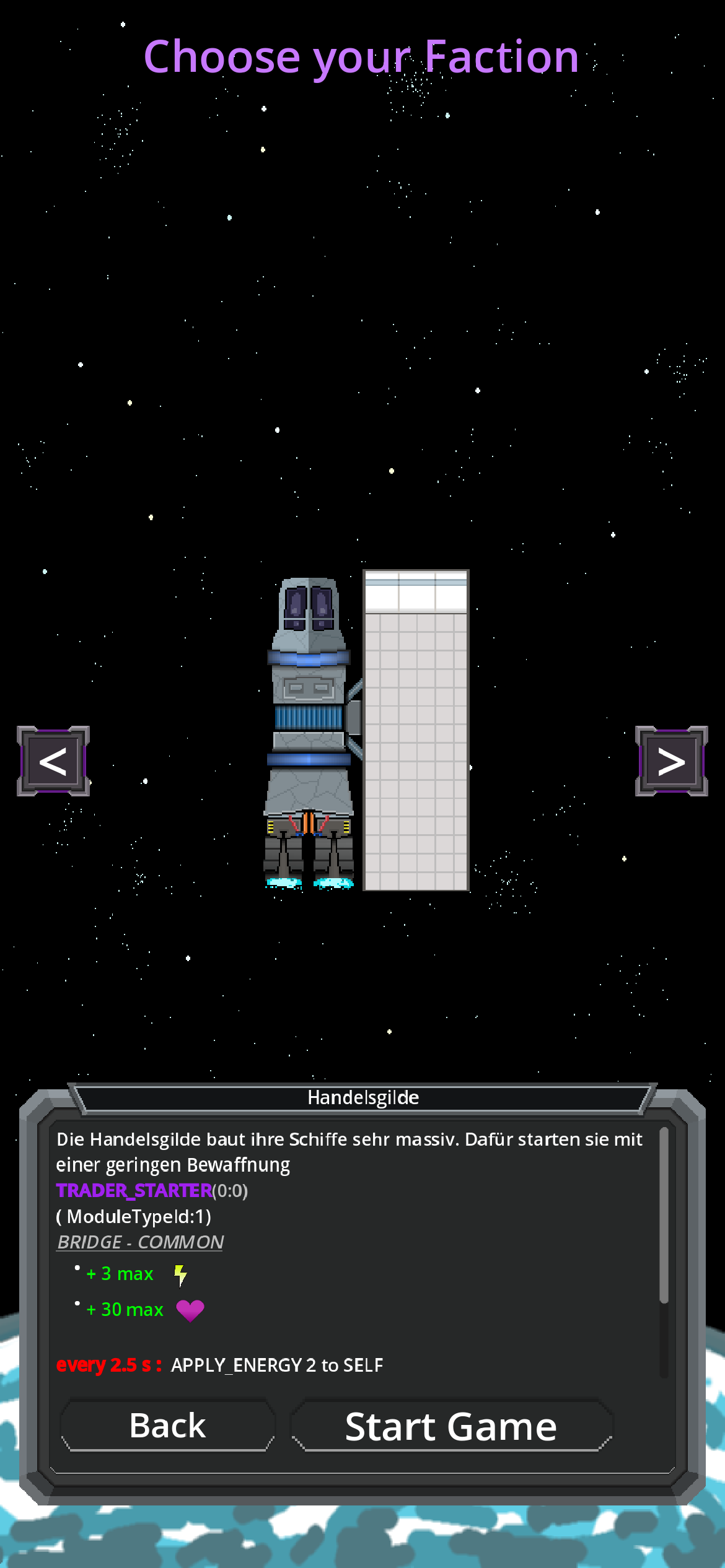Show the next faction with right arrow

(x=671, y=761)
